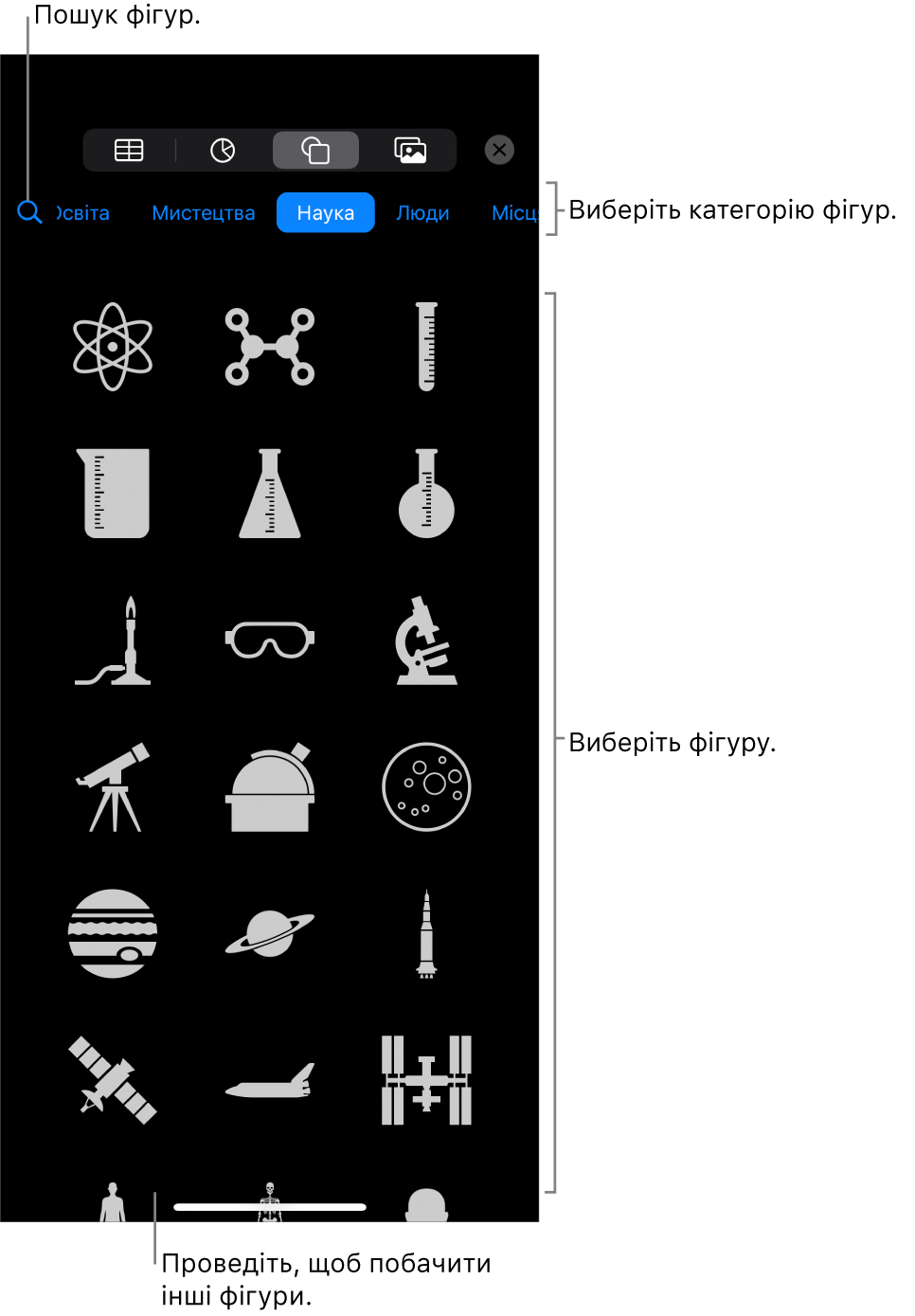This screenshot has width=915, height=1316.
Task: Switch to the charts tab
Action: [x=223, y=151]
